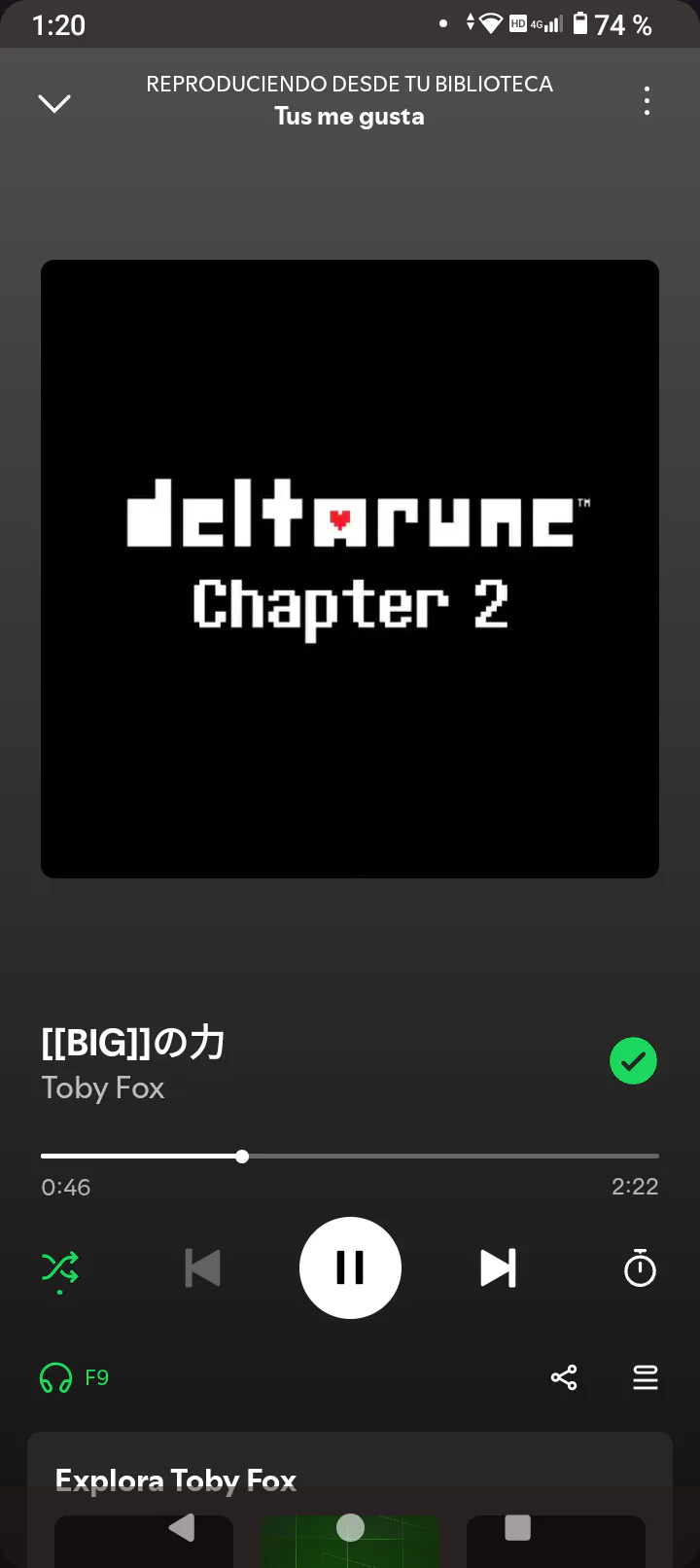Toggle shuffle mode
This screenshot has width=700, height=1568.
(x=60, y=1268)
